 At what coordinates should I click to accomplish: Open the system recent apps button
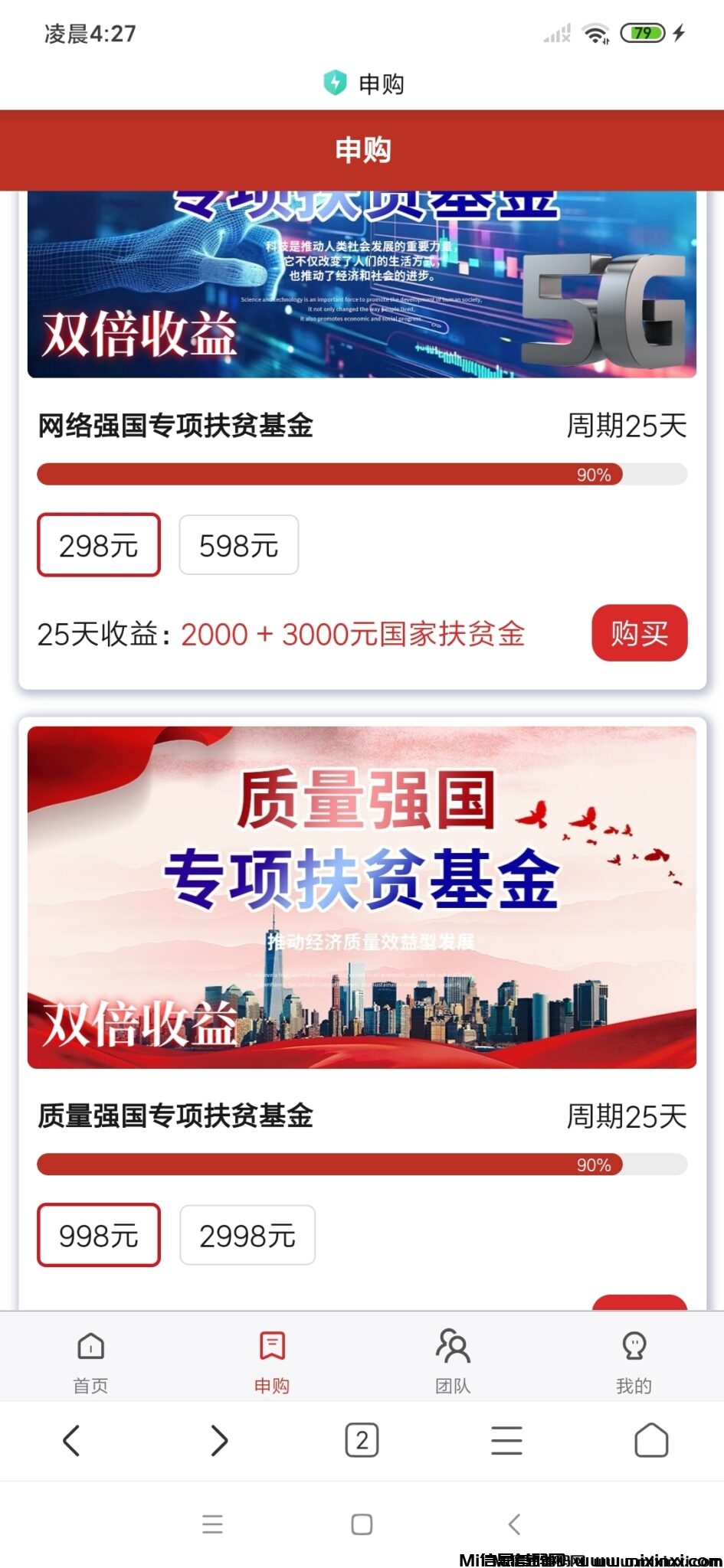click(x=212, y=1524)
